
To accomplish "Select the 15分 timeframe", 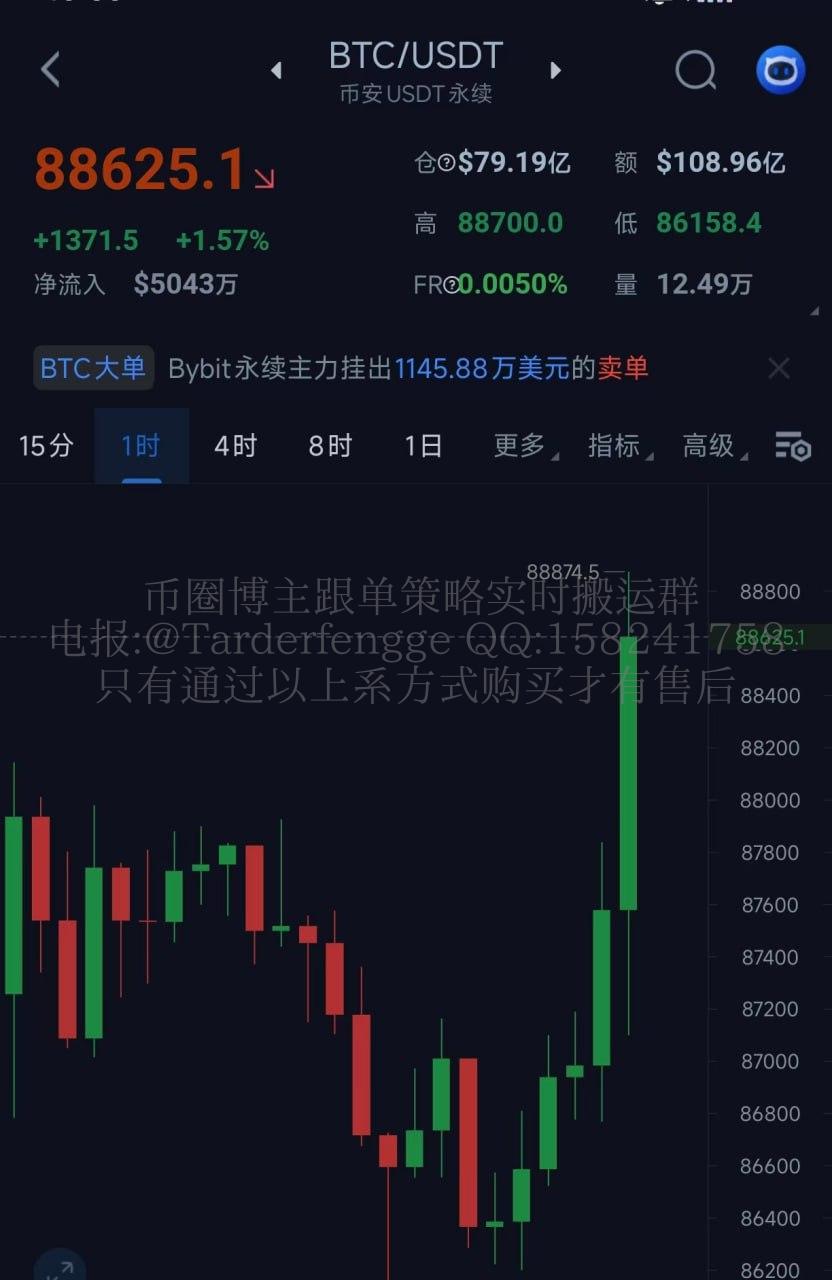I will tap(46, 446).
